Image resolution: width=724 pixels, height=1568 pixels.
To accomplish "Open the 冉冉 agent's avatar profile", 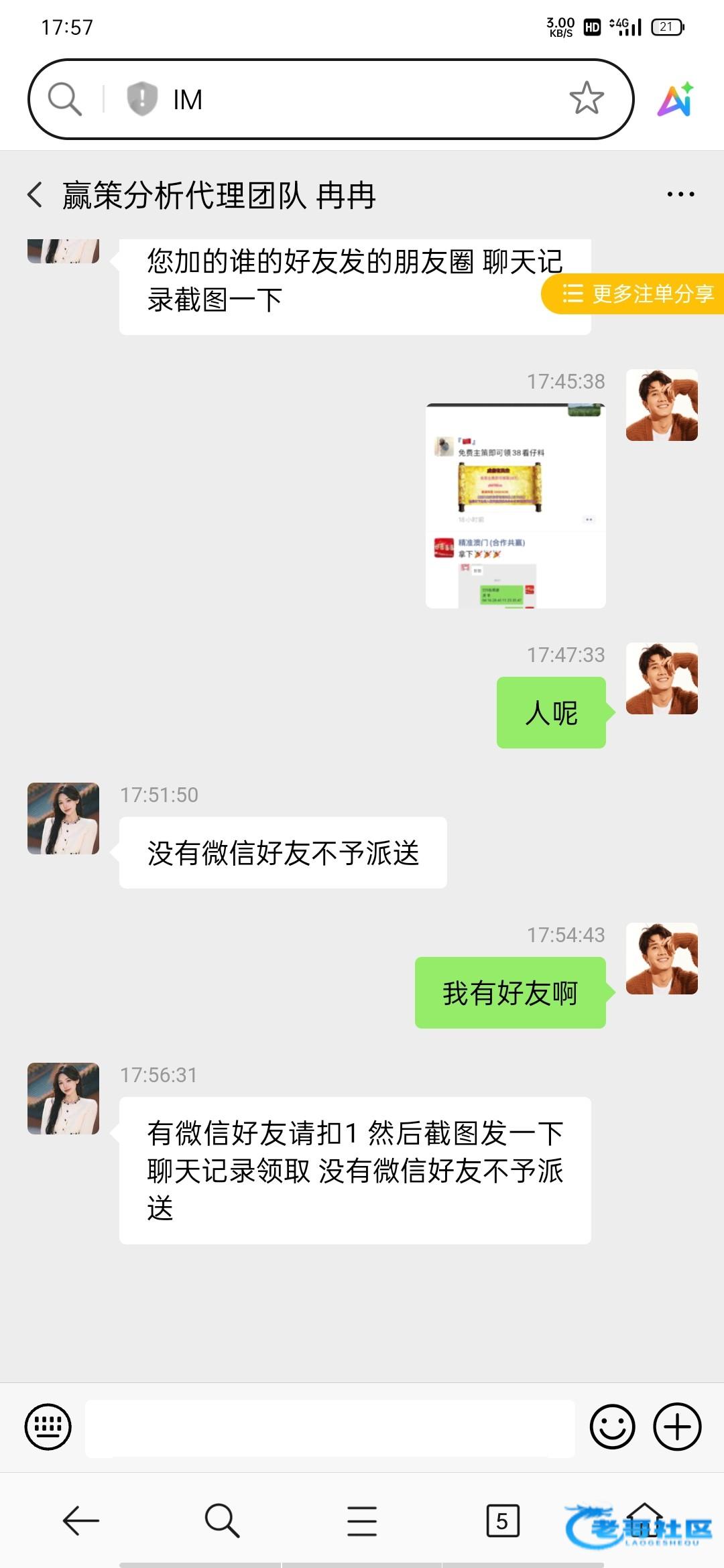I will click(63, 1098).
